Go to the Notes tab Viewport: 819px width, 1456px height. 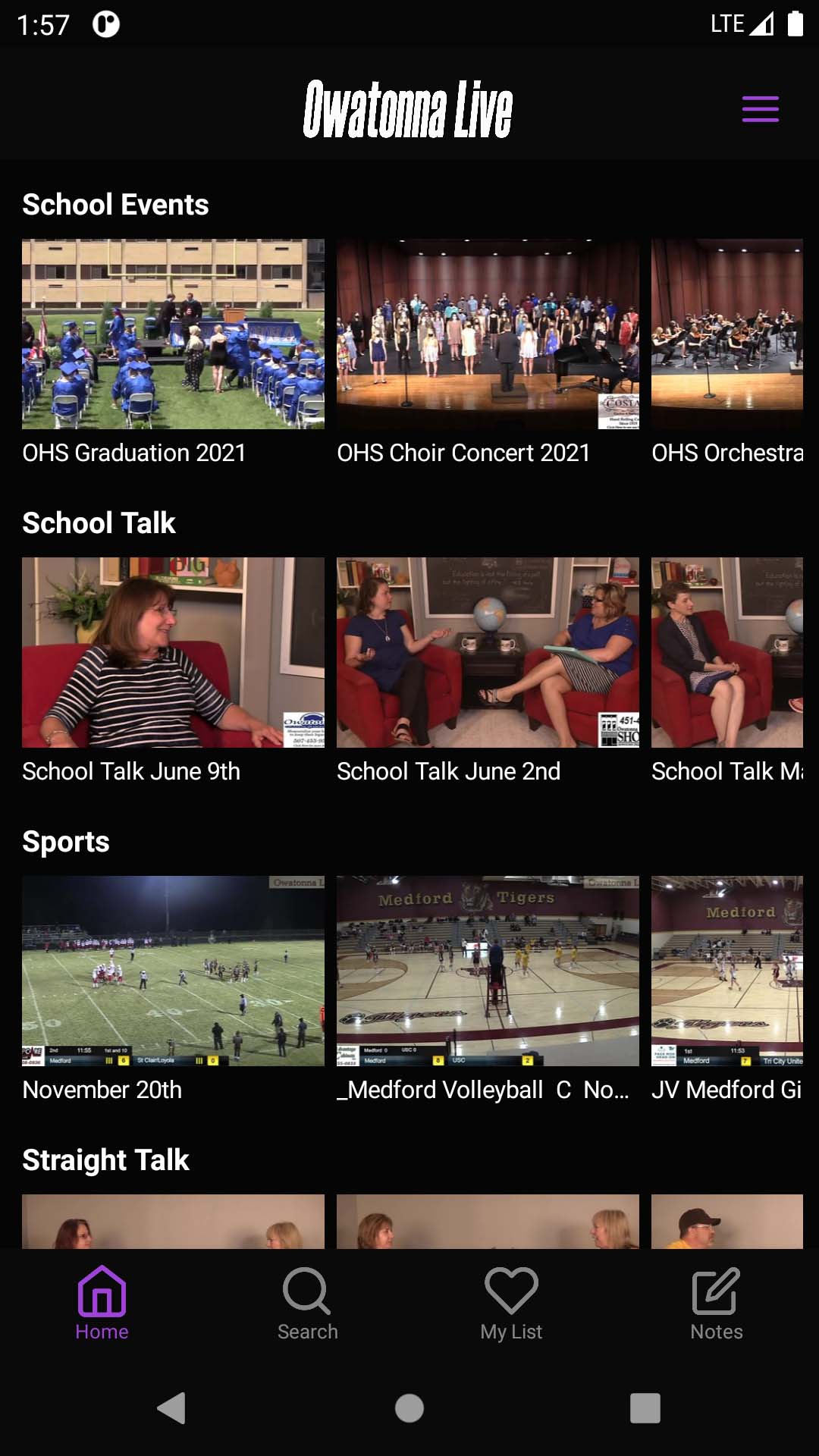coord(716,1304)
